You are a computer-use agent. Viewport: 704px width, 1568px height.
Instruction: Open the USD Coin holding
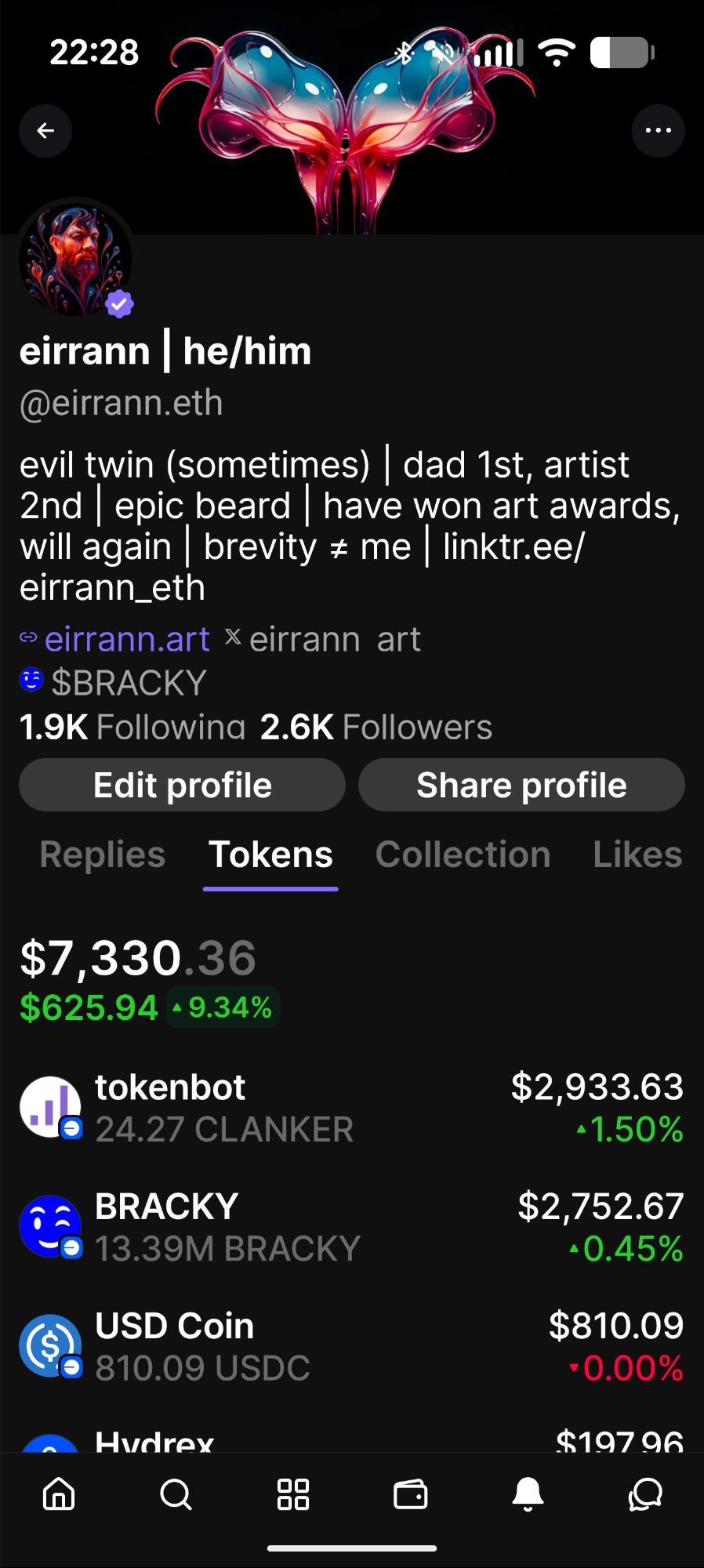(x=351, y=1346)
